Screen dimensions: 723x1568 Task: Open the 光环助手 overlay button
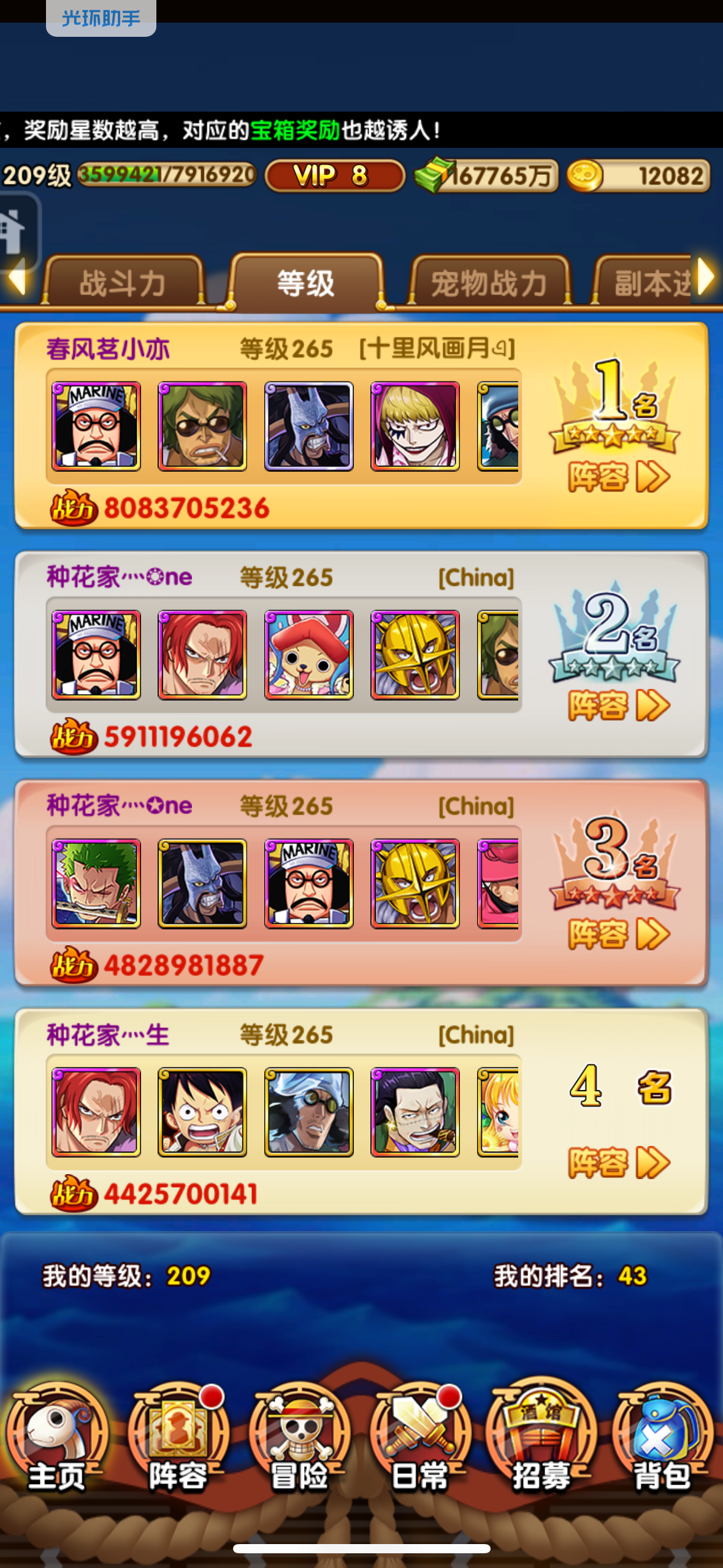101,18
